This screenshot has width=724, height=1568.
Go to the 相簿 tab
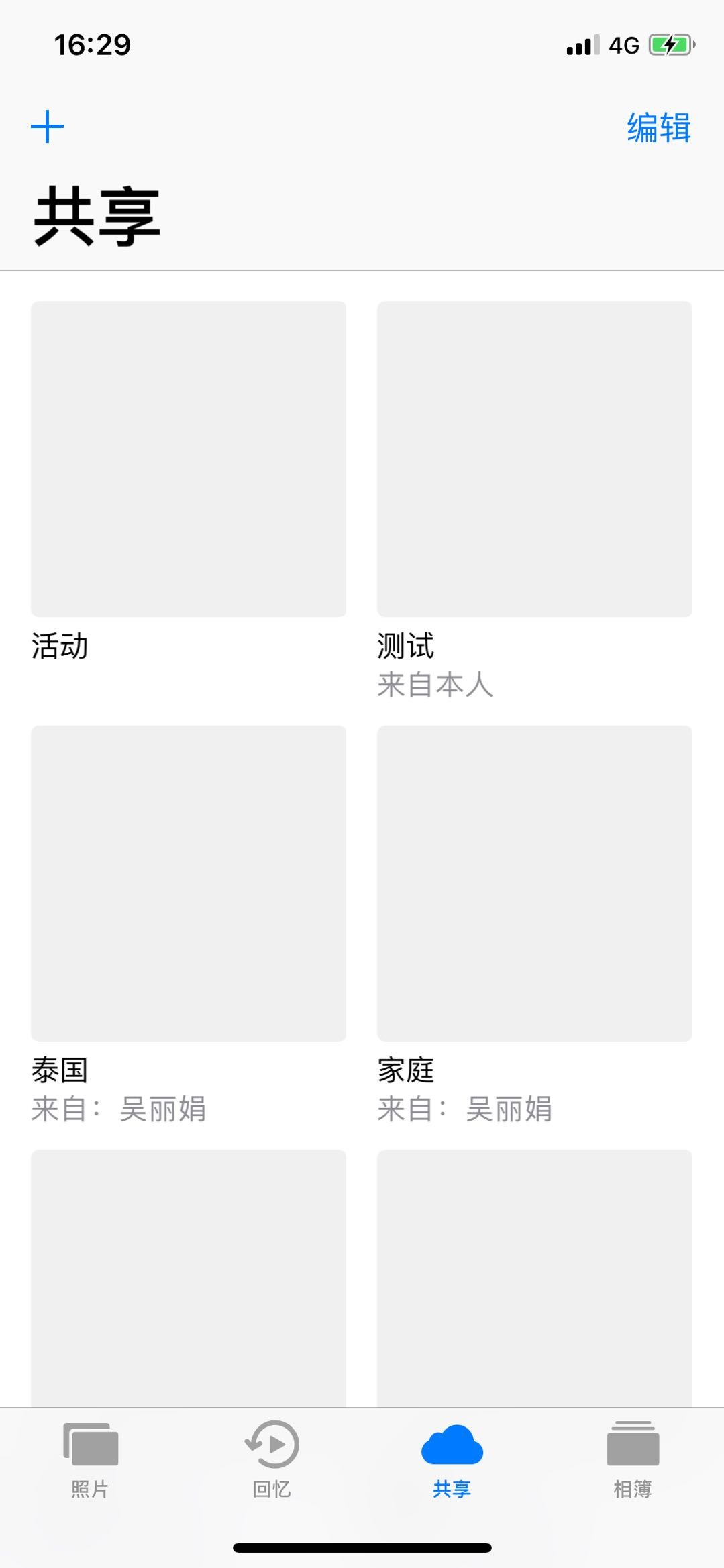coord(633,1458)
